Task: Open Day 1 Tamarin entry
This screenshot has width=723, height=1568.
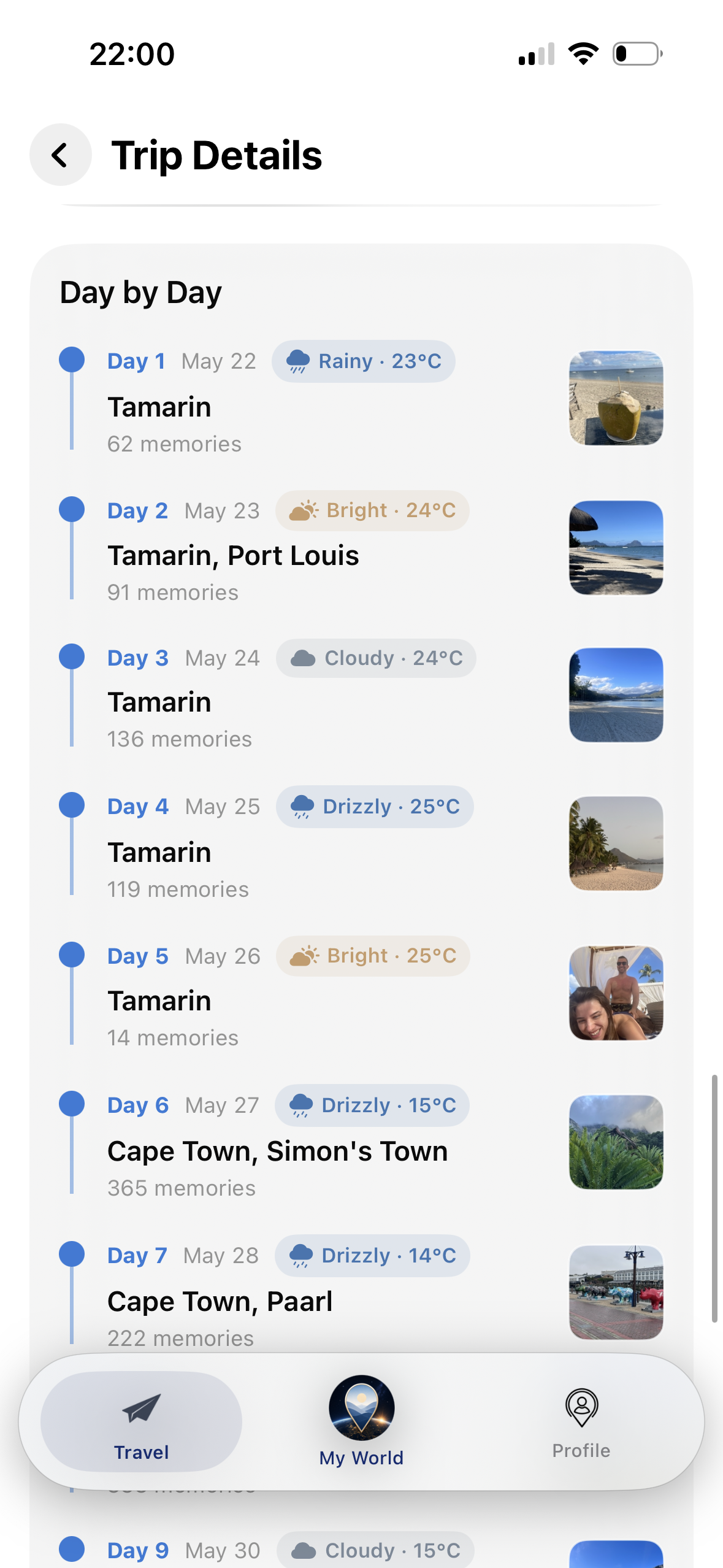Action: point(361,399)
